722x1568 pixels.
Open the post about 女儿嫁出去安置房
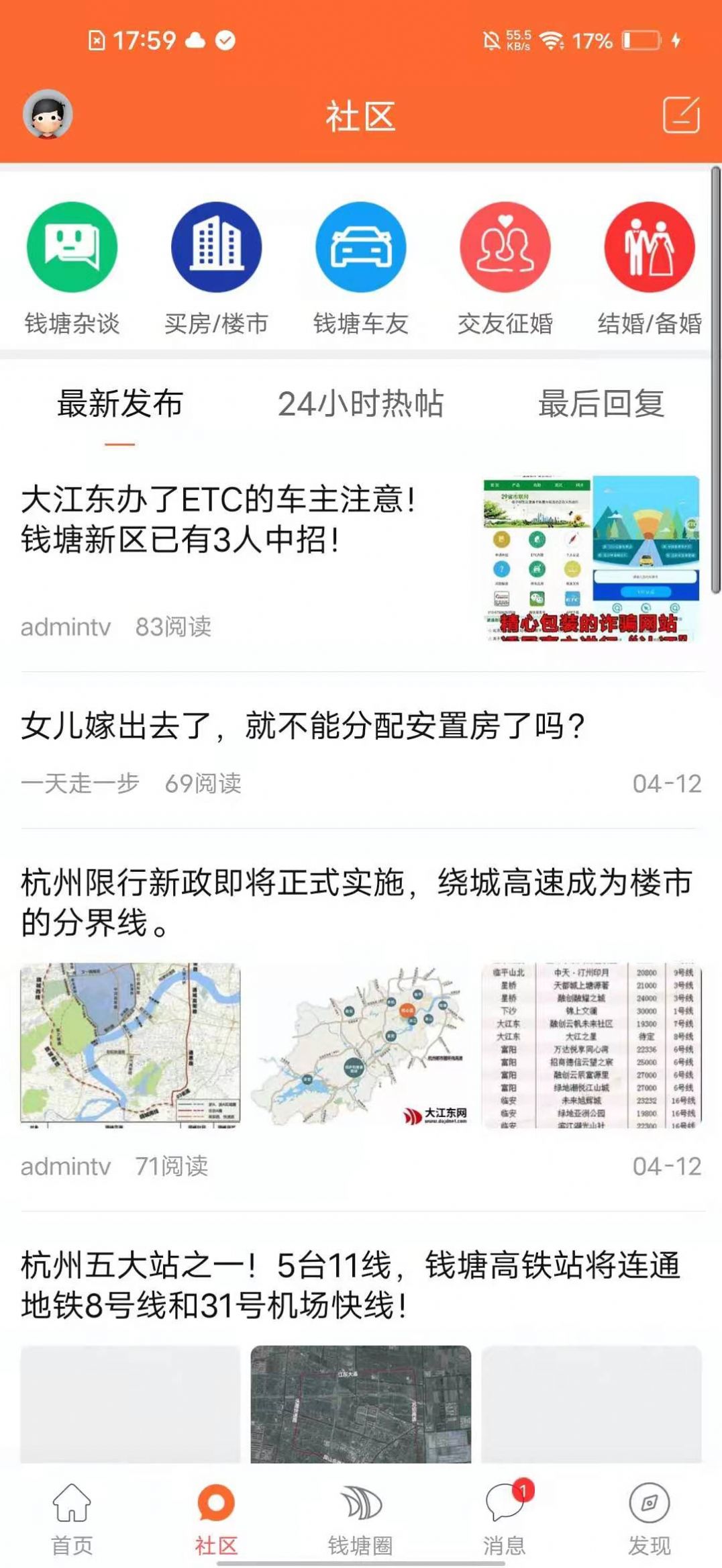[x=302, y=726]
